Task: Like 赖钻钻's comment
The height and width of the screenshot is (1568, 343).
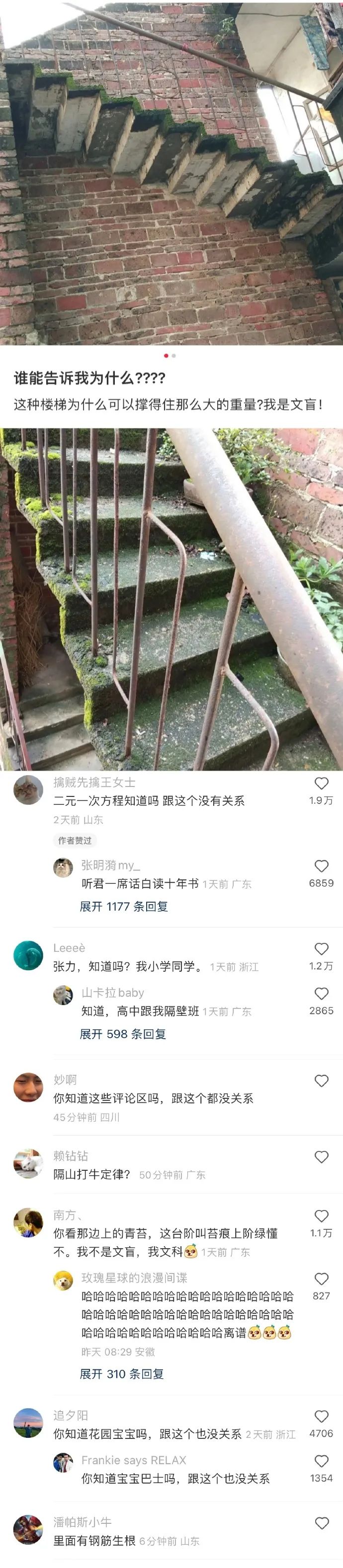Action: click(321, 1157)
